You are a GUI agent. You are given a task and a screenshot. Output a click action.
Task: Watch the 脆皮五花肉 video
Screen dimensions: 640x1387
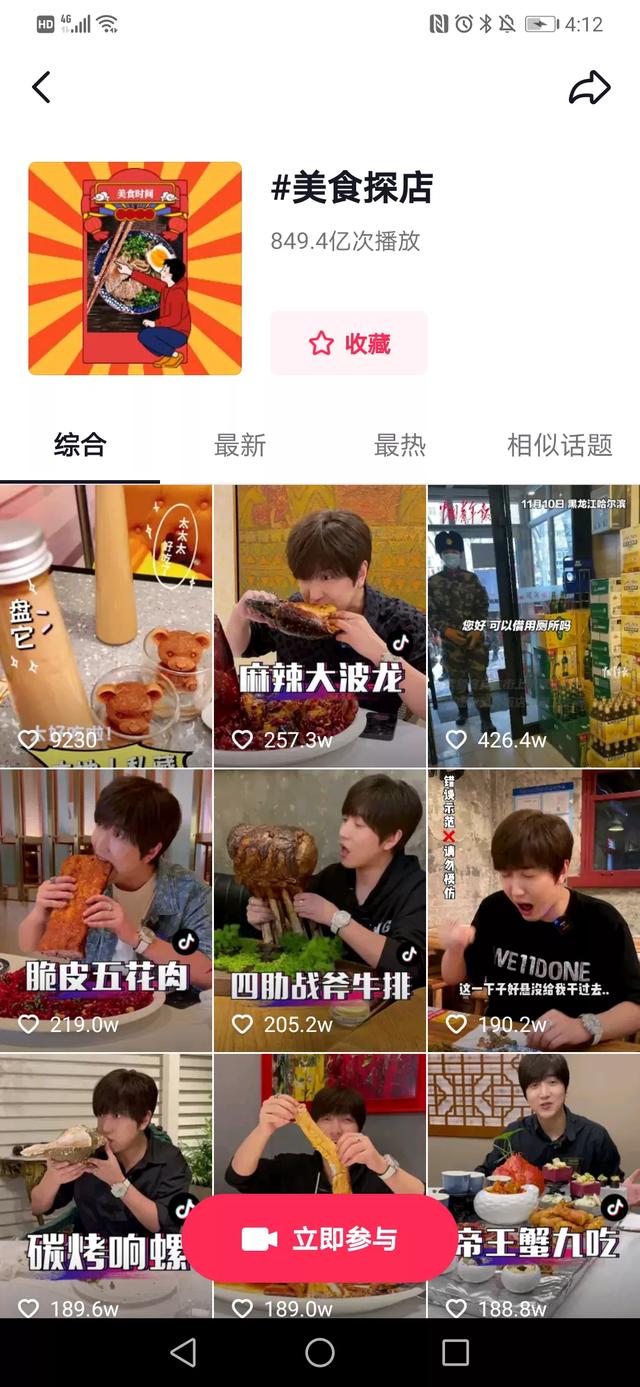point(106,910)
